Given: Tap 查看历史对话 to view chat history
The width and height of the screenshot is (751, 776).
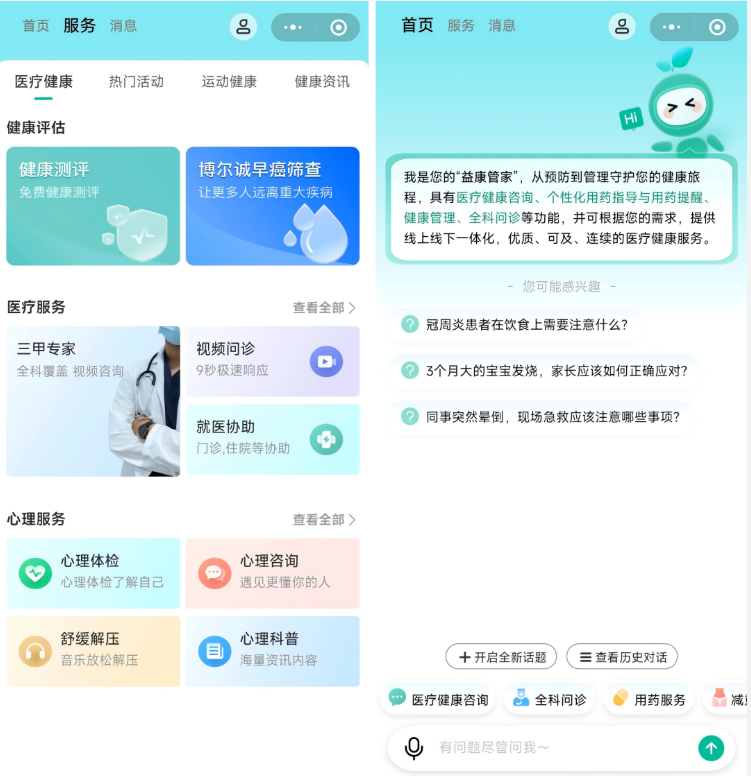Looking at the screenshot, I should click(622, 657).
